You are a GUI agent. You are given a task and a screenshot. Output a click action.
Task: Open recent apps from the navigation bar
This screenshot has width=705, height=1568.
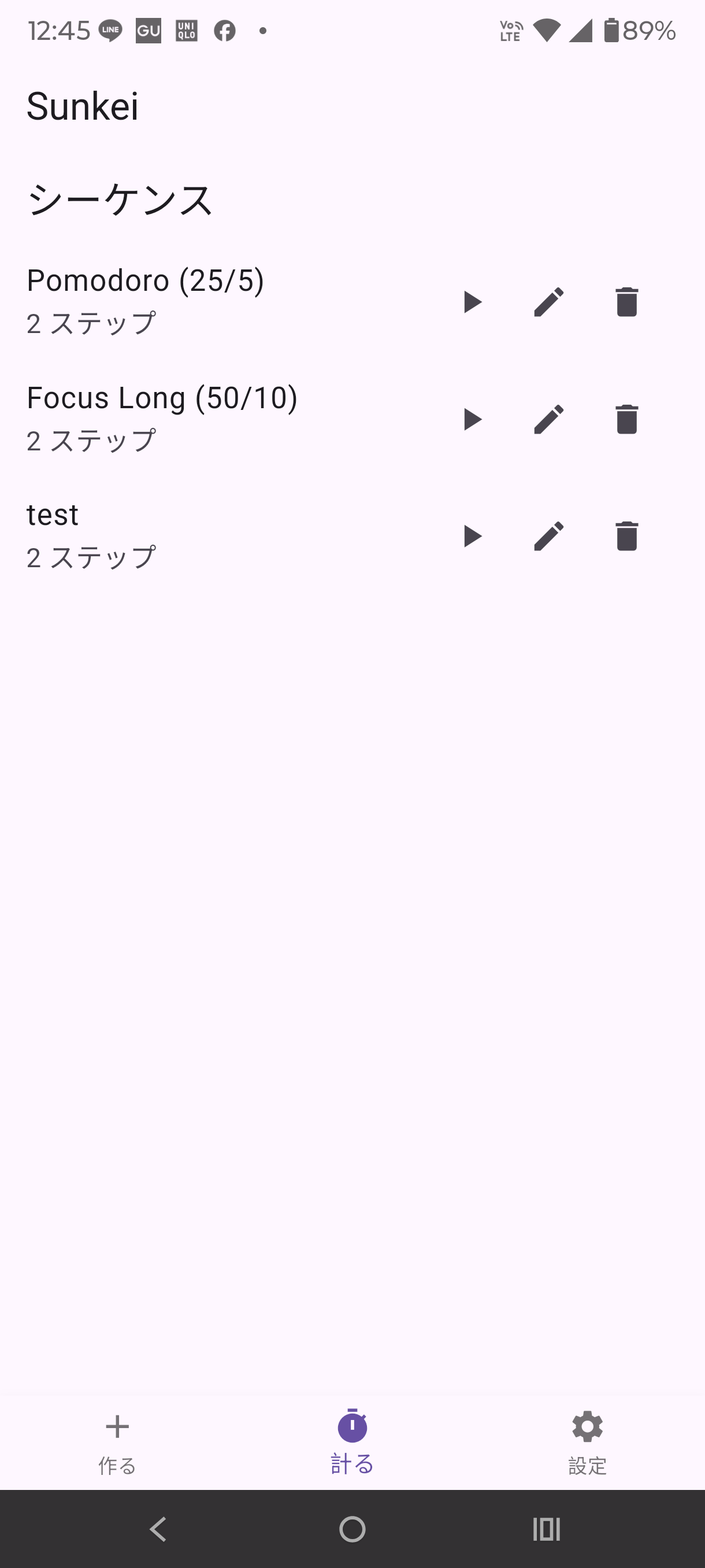(546, 1529)
